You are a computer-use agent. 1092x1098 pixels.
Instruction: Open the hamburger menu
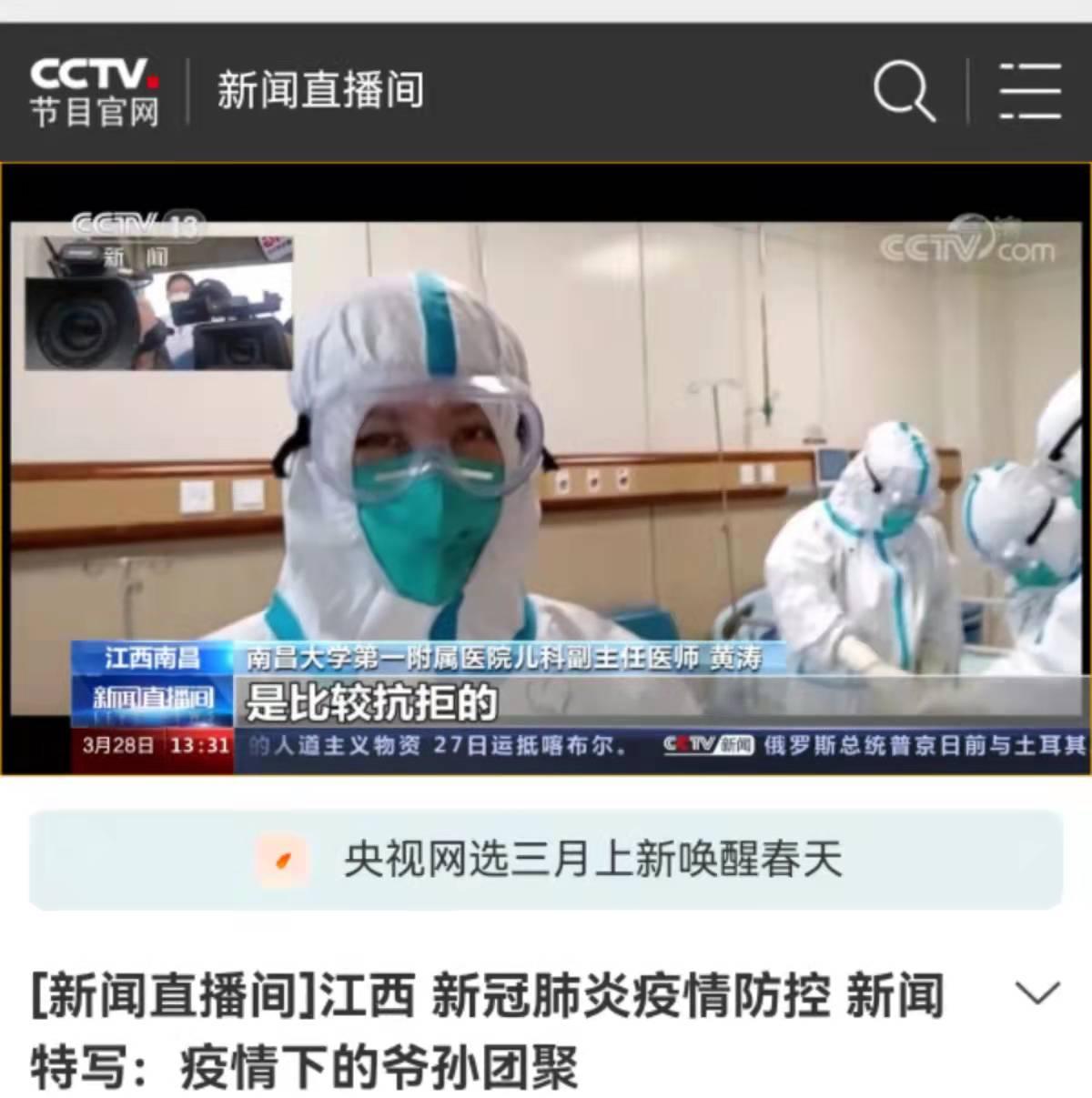point(1029,91)
